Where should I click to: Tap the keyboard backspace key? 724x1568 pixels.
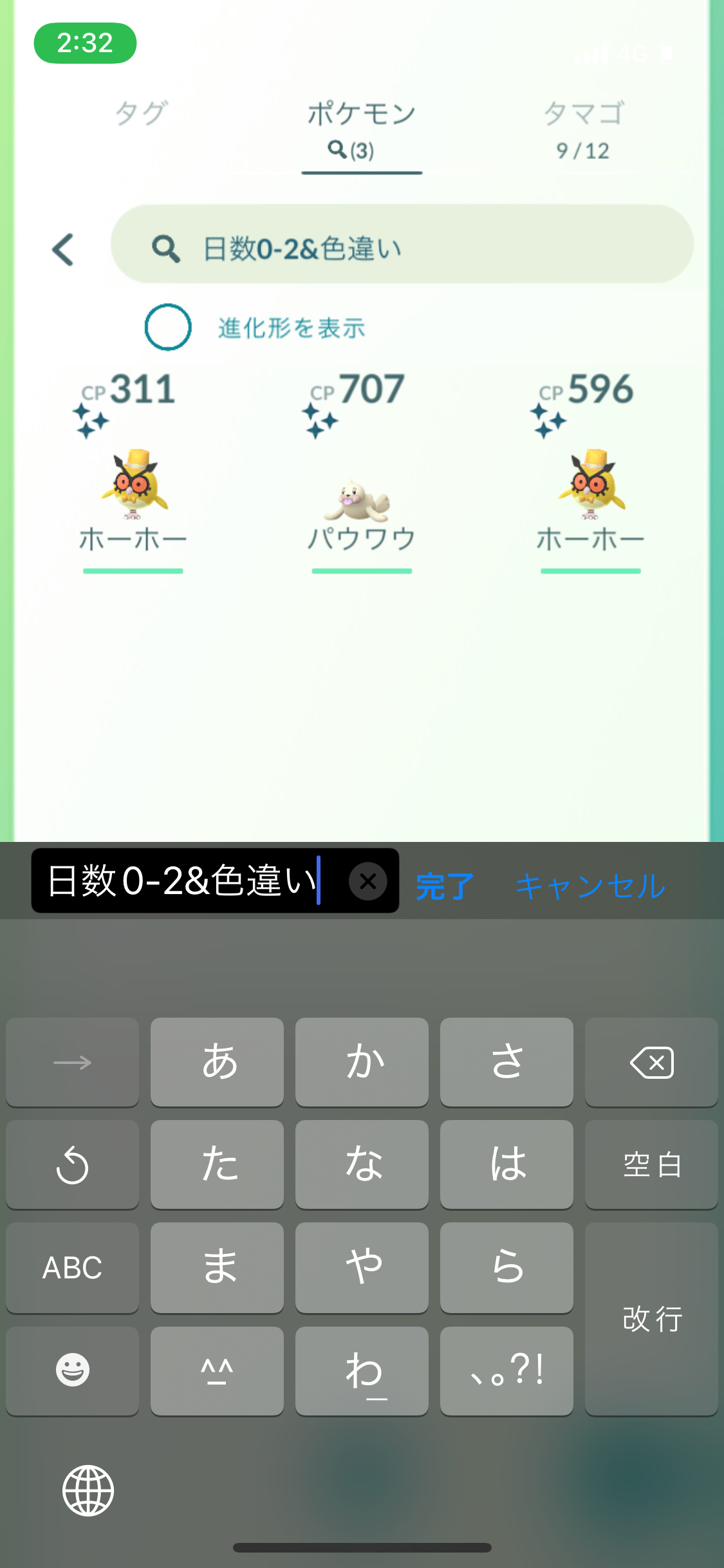point(651,1063)
